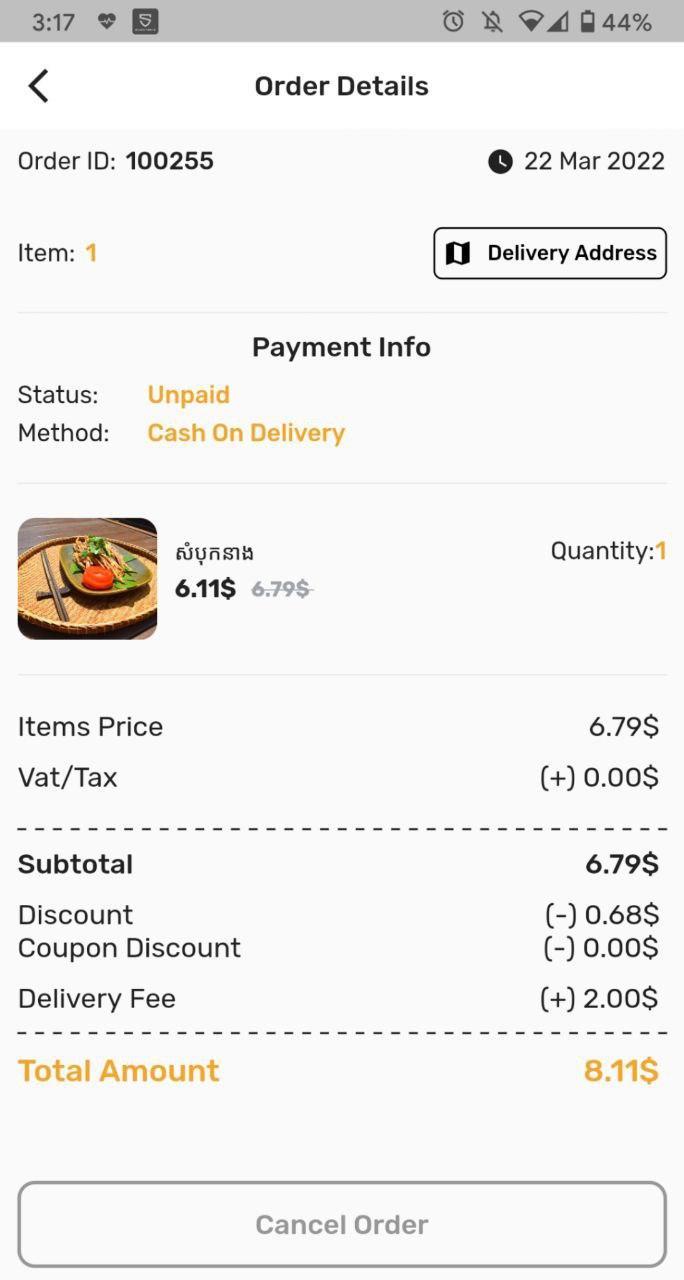Tap the Cancel Order button
Viewport: 684px width, 1280px height.
pos(342,1224)
